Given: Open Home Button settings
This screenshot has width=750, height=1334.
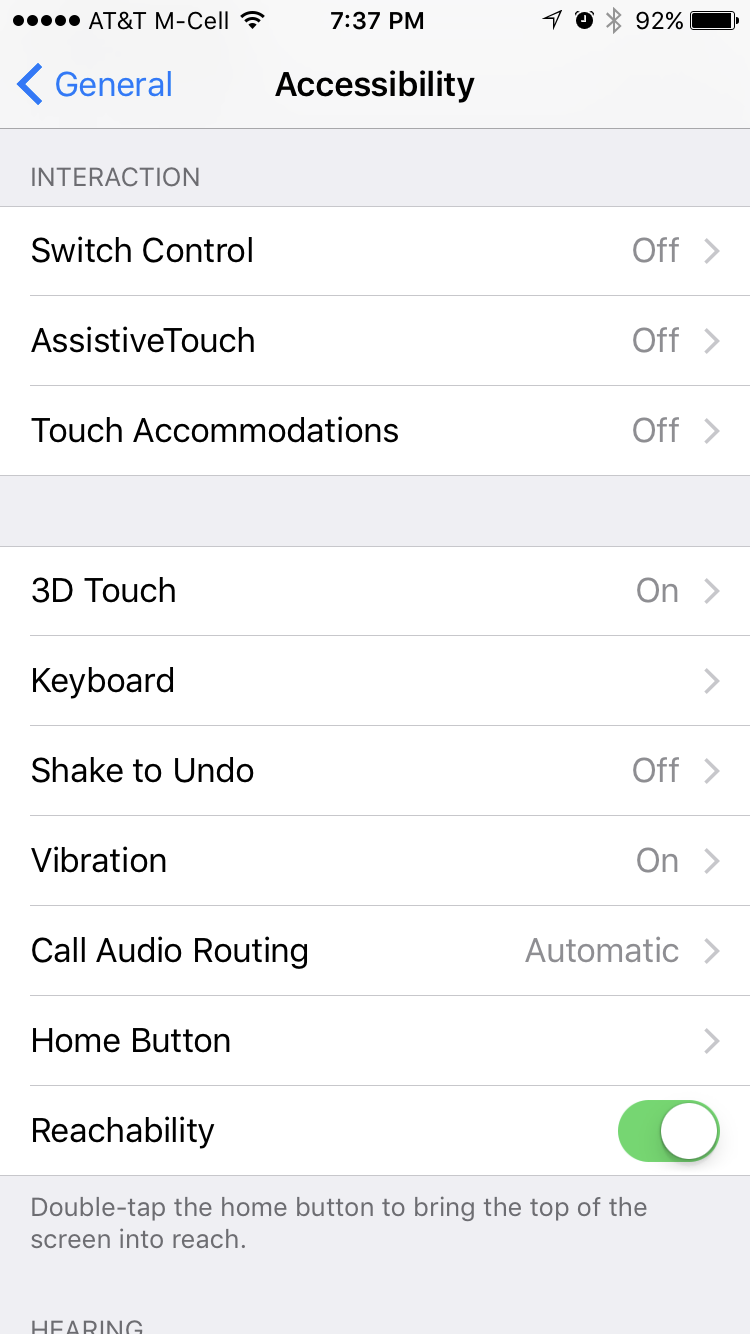Looking at the screenshot, I should click(375, 1041).
